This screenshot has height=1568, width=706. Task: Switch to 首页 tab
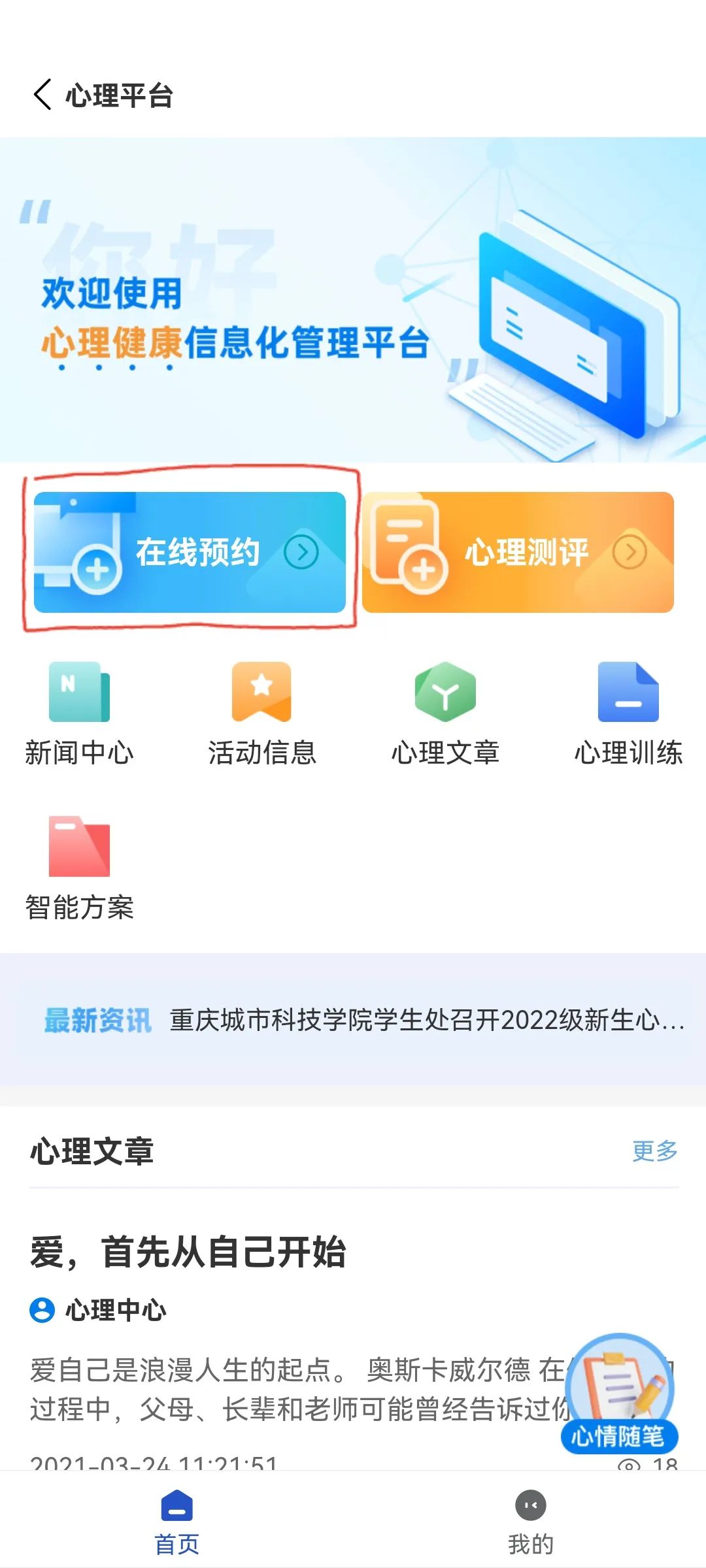tap(176, 1522)
